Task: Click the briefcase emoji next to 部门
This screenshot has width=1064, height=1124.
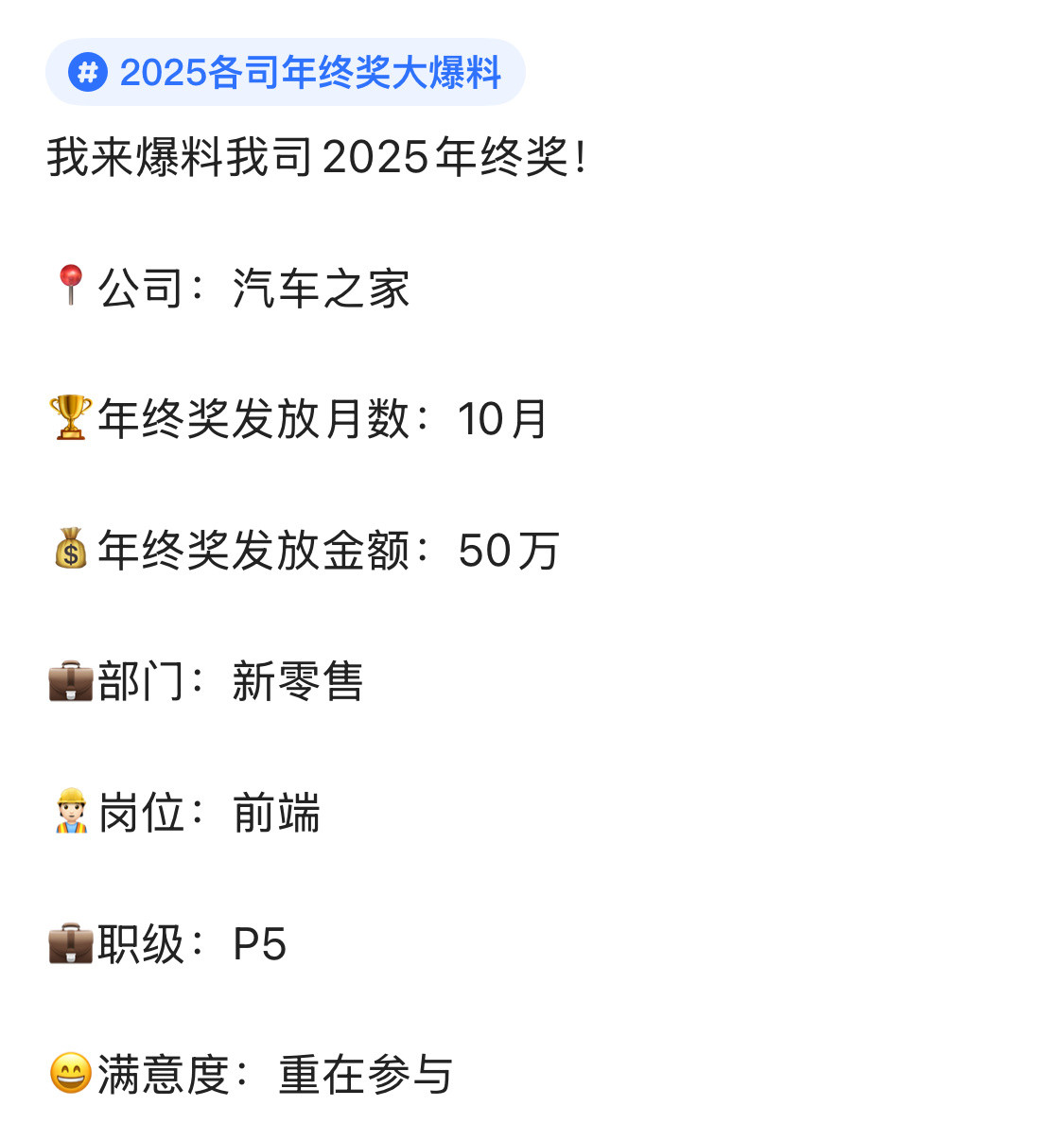Action: point(68,681)
